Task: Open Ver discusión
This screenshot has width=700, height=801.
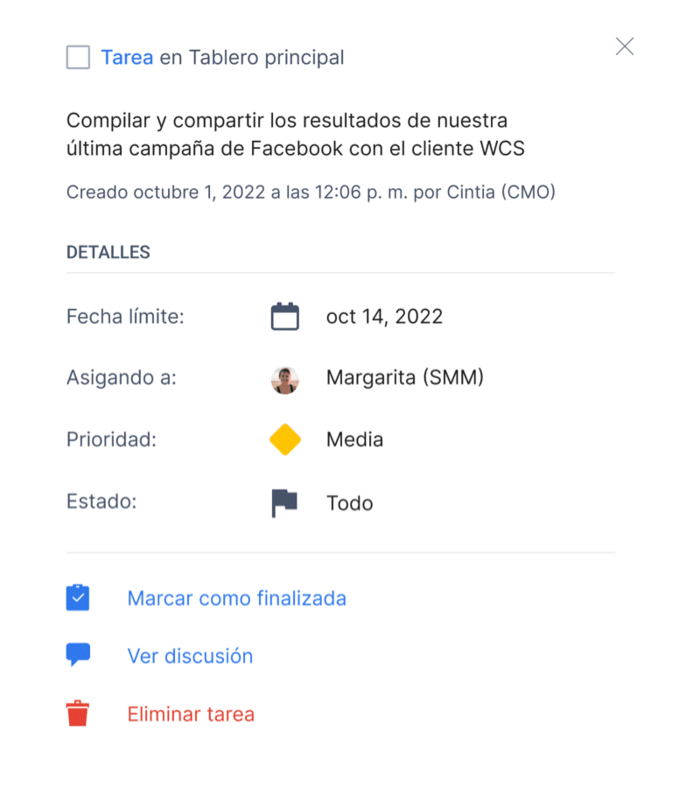Action: click(x=190, y=656)
